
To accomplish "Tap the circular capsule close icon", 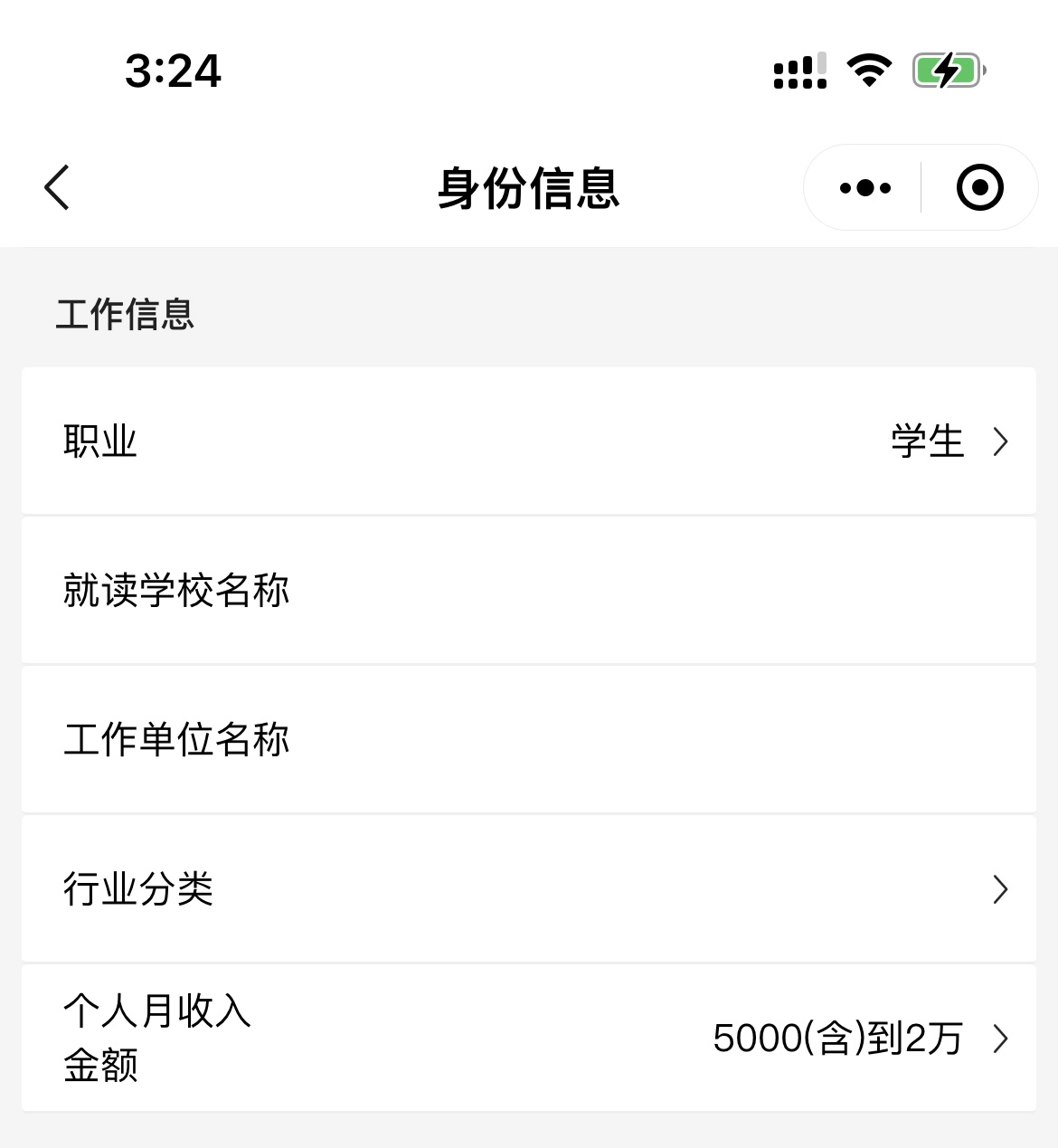I will (978, 187).
